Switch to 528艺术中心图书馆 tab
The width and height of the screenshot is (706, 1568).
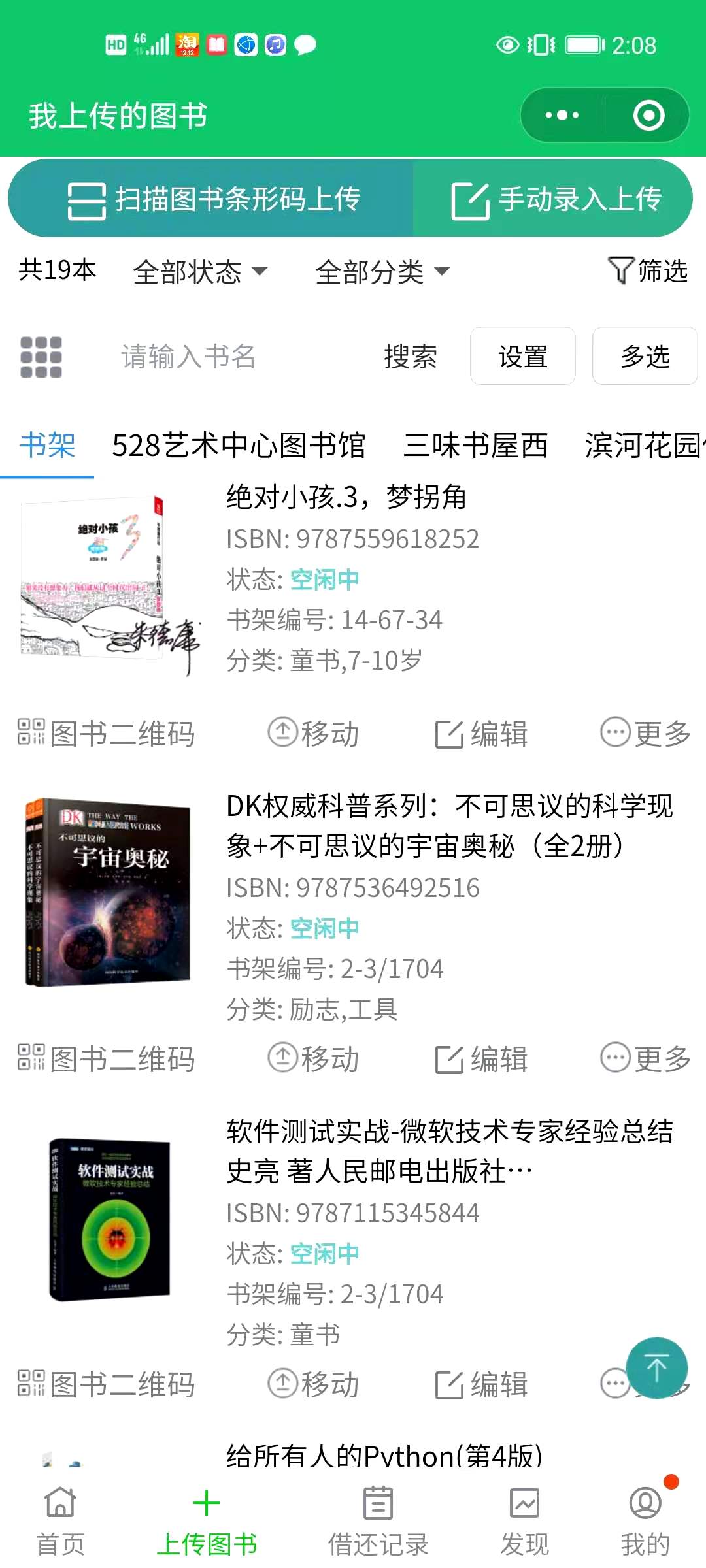click(239, 446)
